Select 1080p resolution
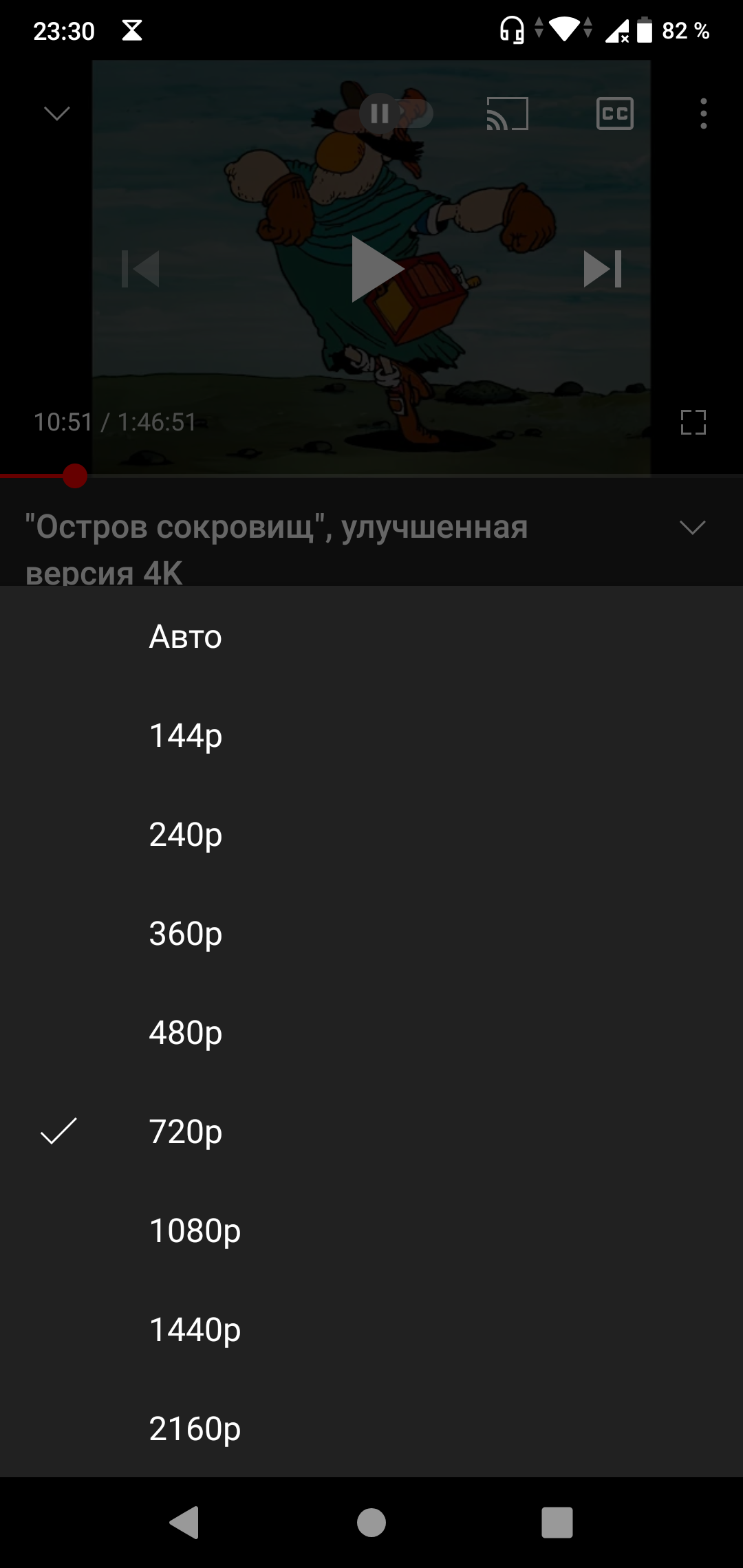The height and width of the screenshot is (1568, 743). pyautogui.click(x=371, y=1230)
